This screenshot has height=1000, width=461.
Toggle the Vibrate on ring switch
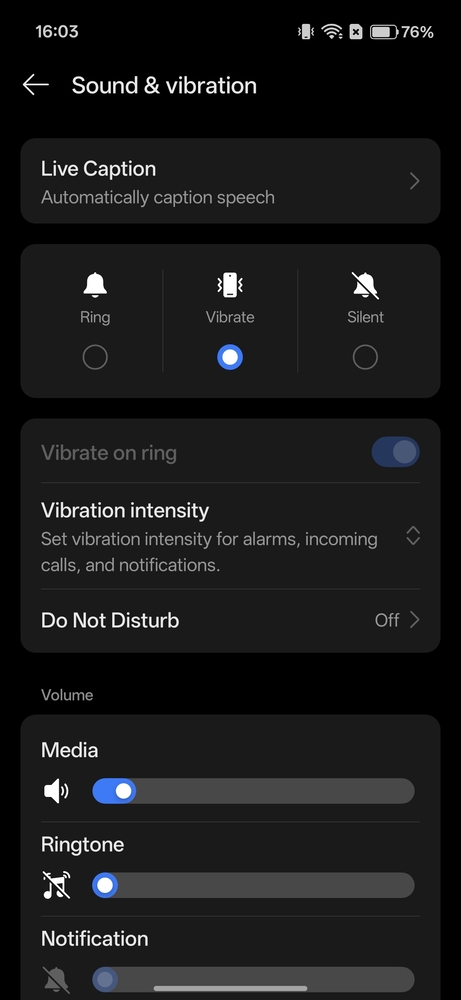(395, 452)
